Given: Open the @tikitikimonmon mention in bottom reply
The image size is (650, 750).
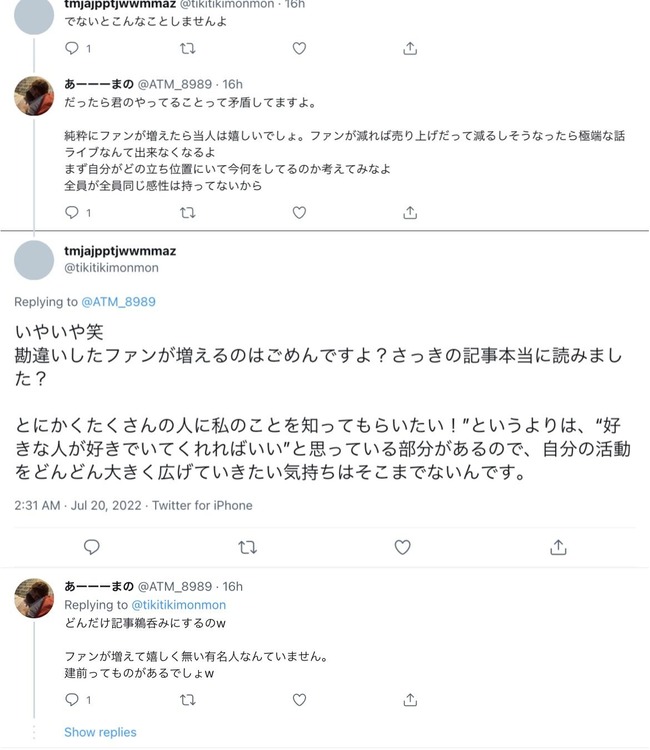Looking at the screenshot, I should click(179, 605).
